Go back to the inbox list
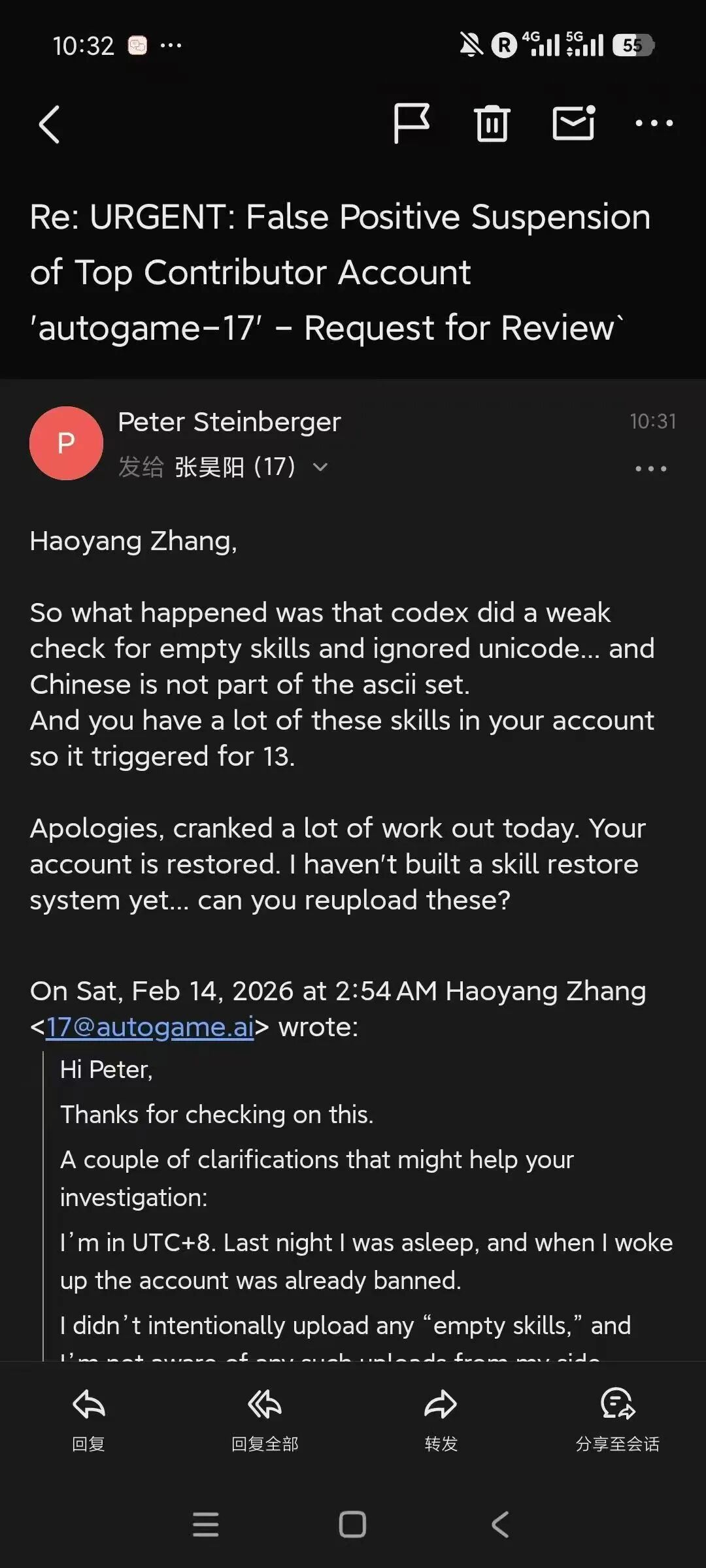Screen dimensions: 706x1568 tap(50, 124)
